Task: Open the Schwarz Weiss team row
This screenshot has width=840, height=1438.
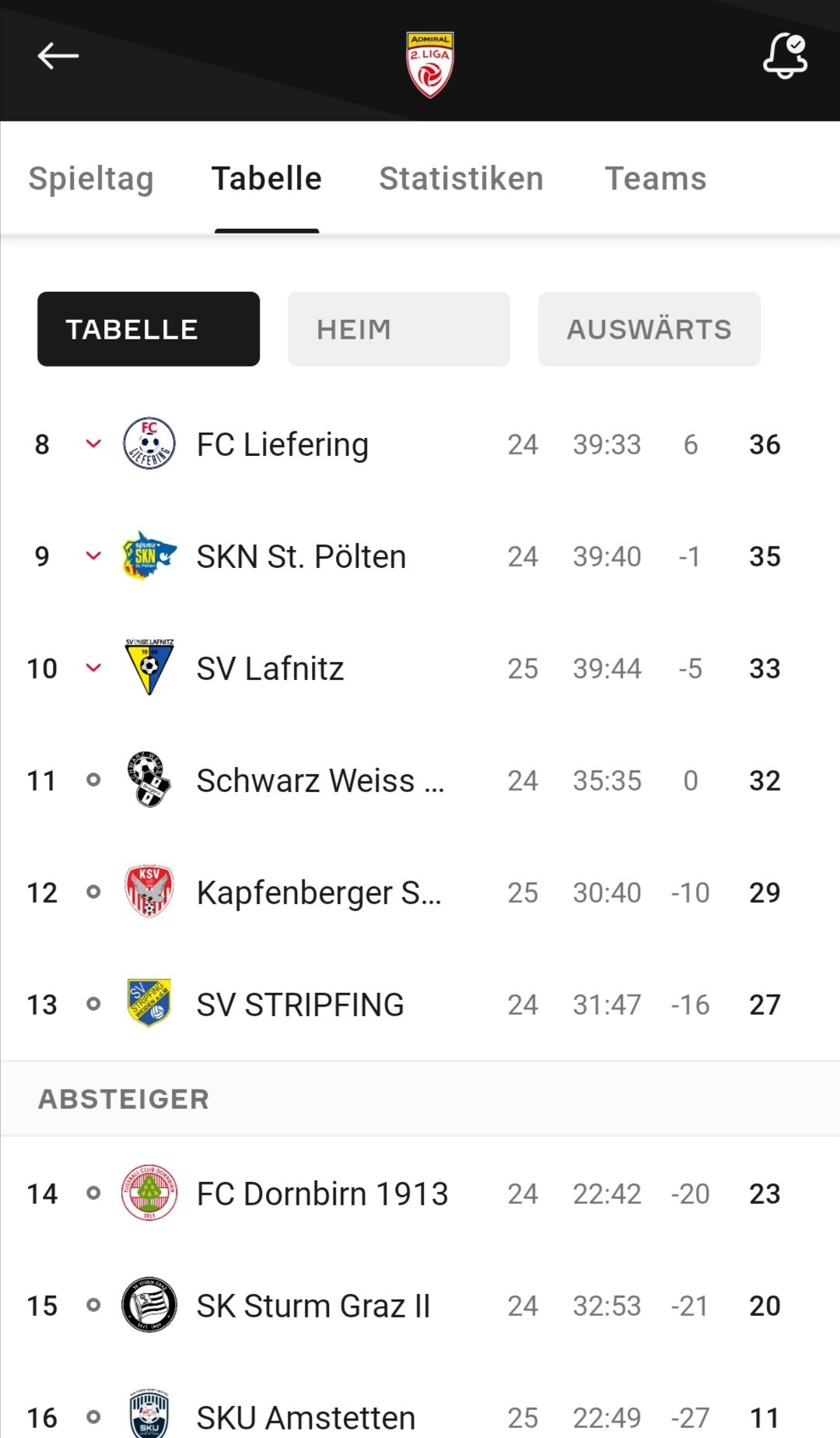Action: point(420,780)
